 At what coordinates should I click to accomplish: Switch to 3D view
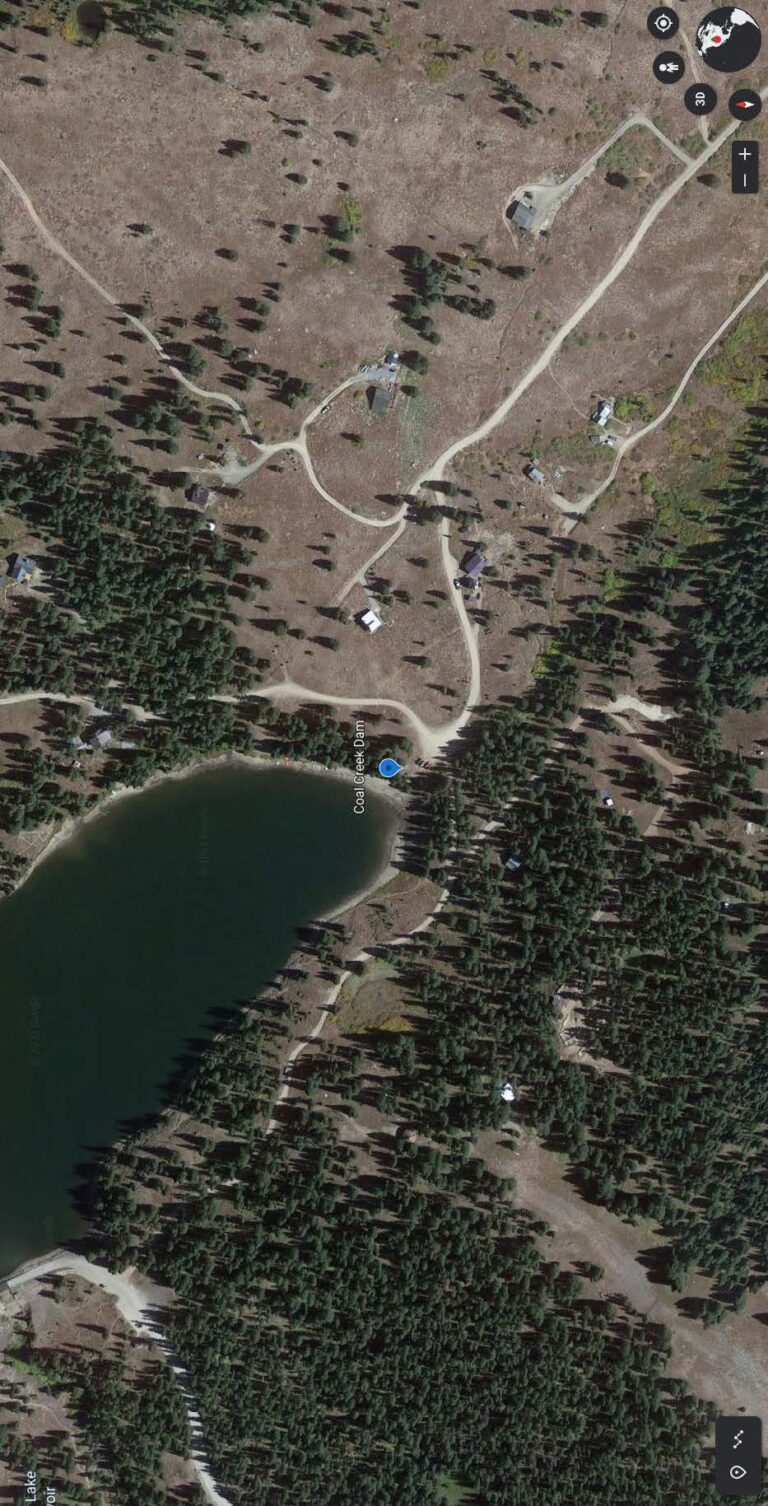click(x=700, y=99)
